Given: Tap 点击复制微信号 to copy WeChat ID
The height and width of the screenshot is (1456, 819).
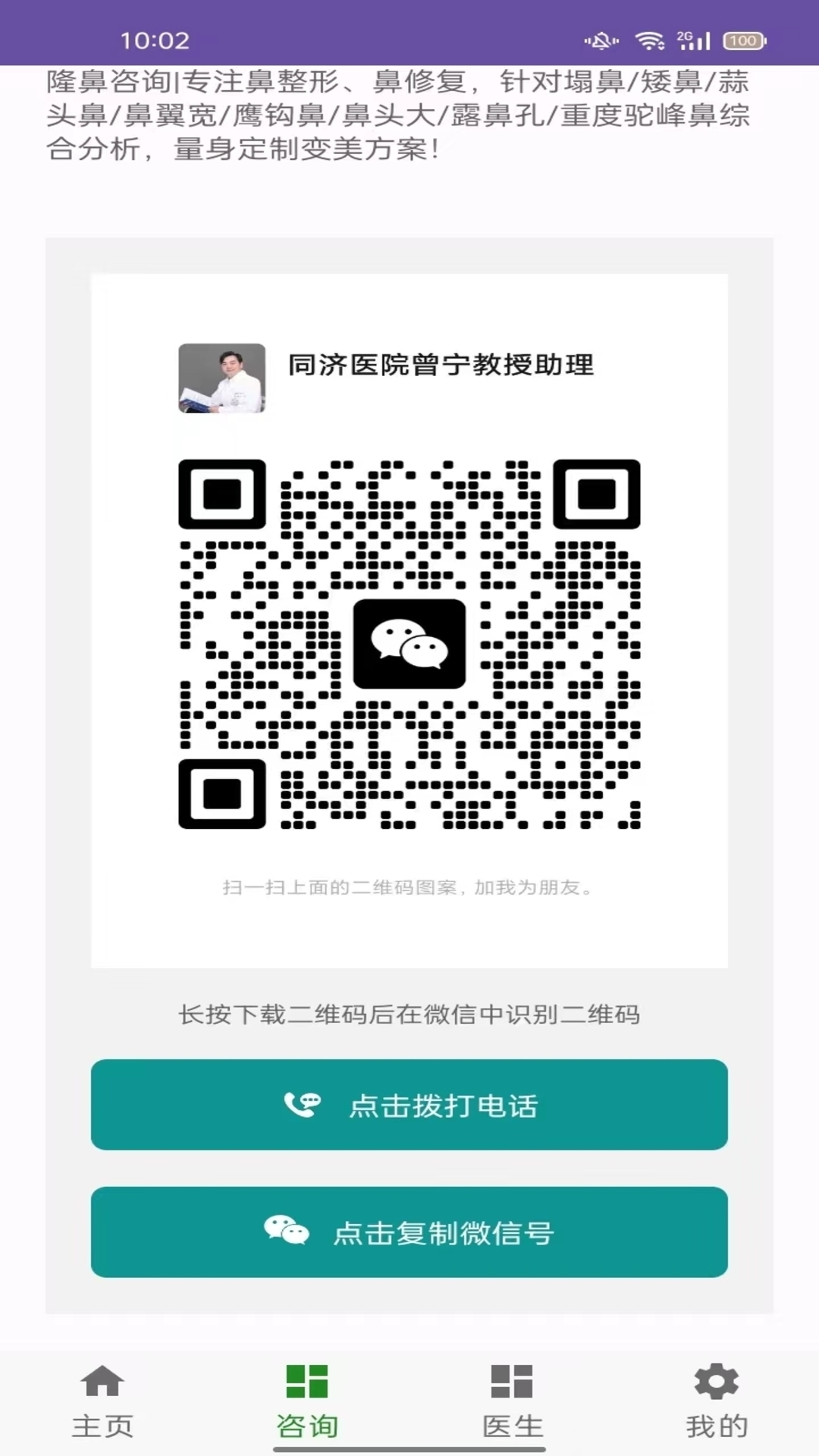Looking at the screenshot, I should tap(409, 1232).
